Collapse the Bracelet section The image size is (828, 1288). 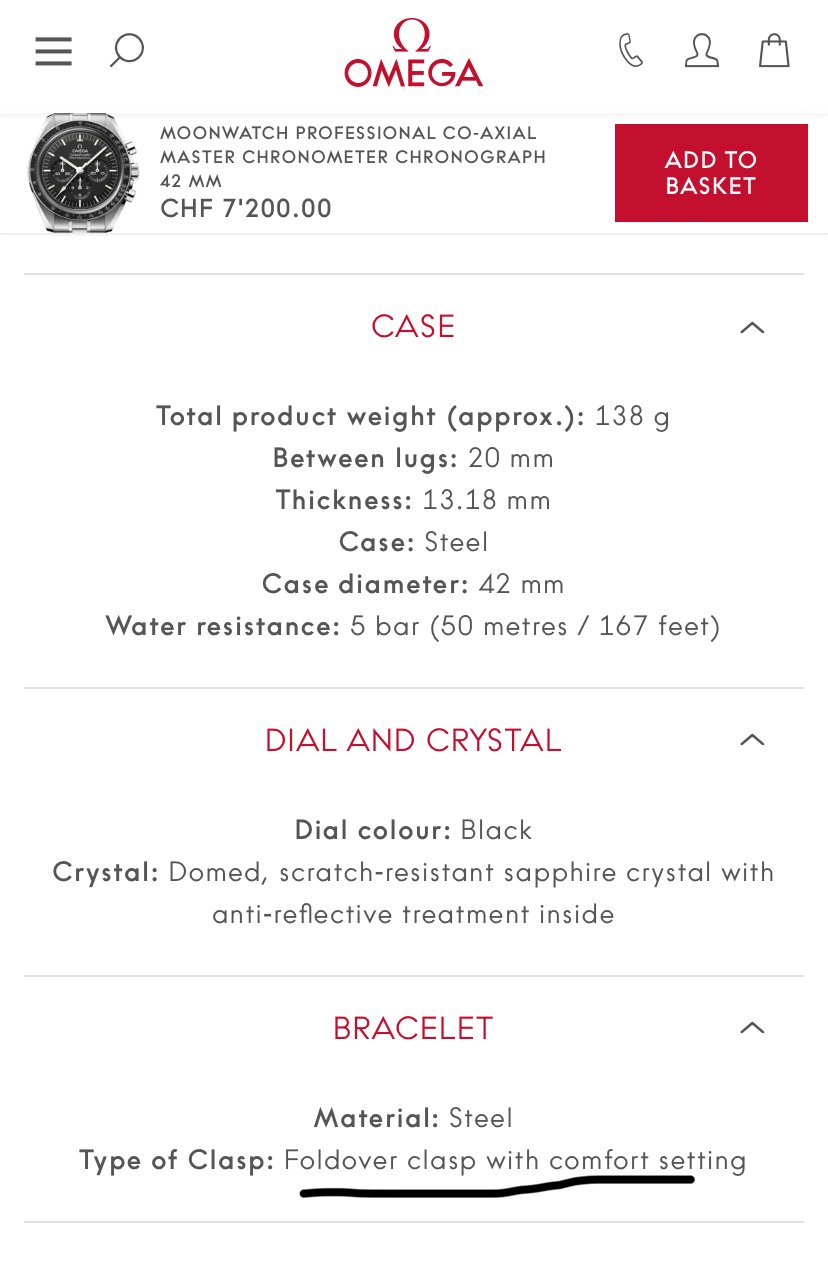tap(752, 1028)
